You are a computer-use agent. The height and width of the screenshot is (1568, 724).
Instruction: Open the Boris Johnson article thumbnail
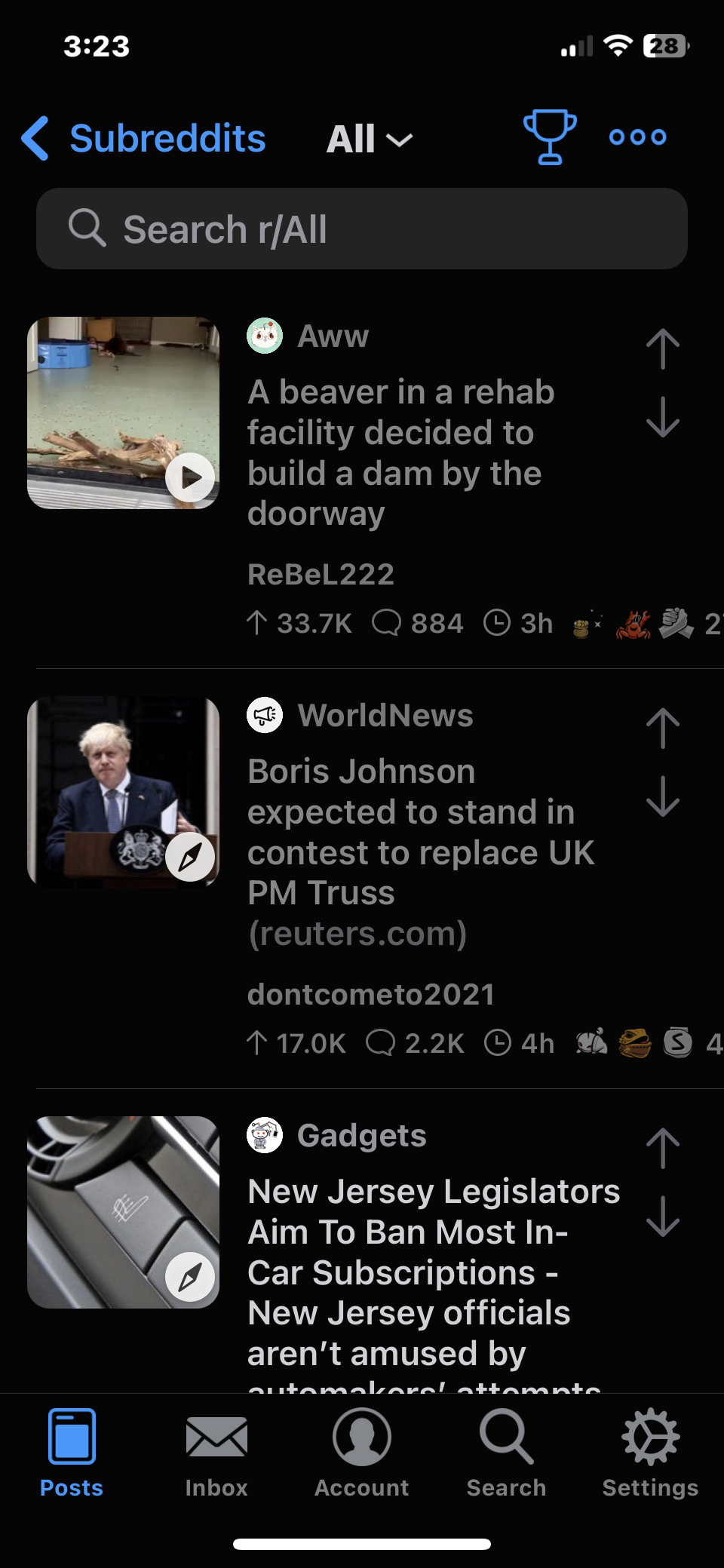tap(124, 792)
